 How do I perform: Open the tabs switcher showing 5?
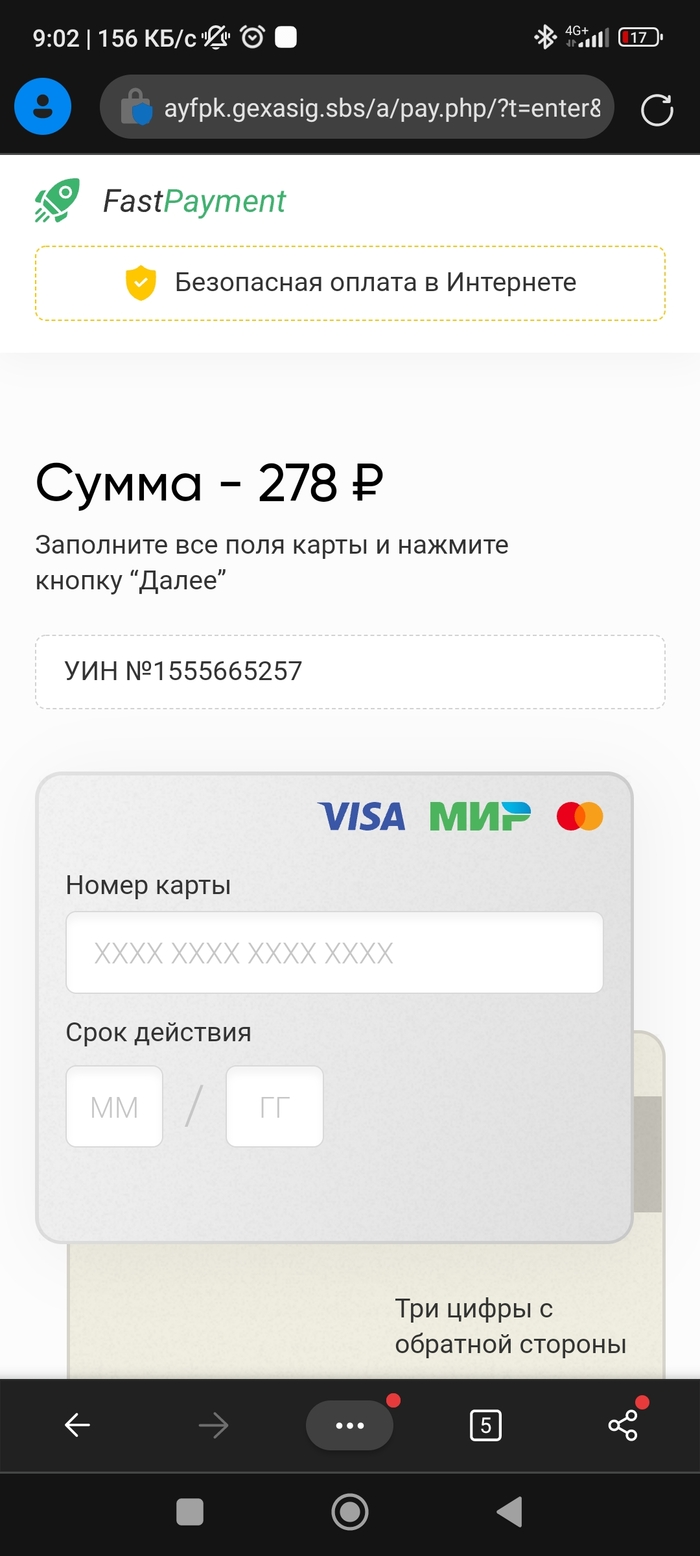tap(485, 1425)
